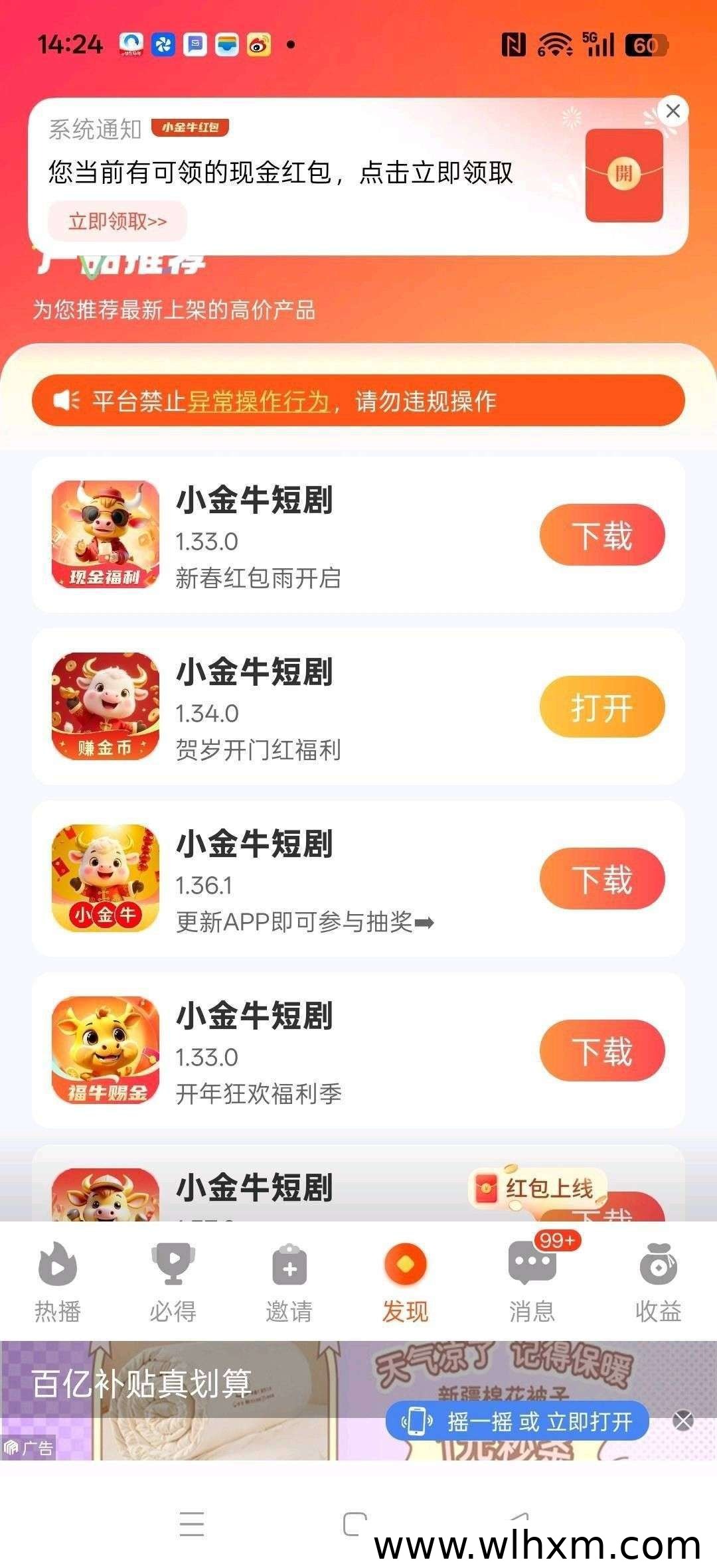Switch to the 热播 tab
The width and height of the screenshot is (717, 1568).
pyautogui.click(x=58, y=1283)
